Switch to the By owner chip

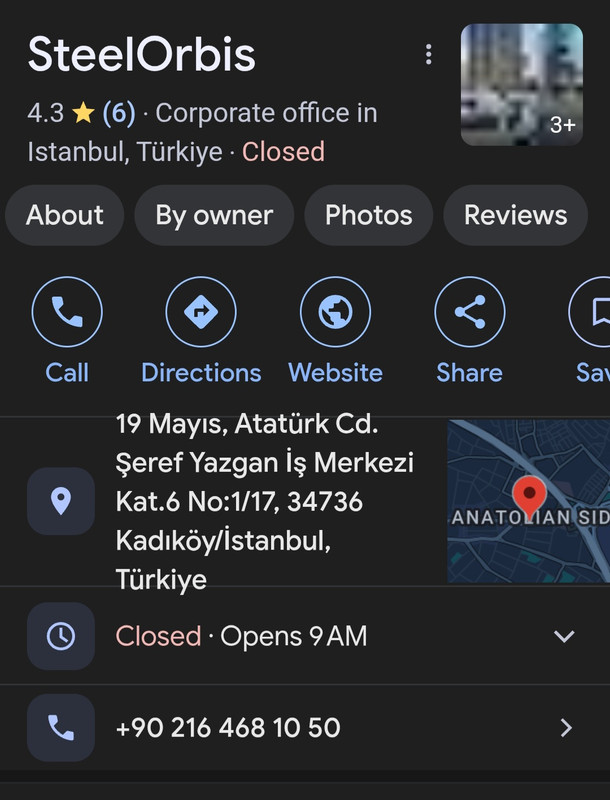tap(214, 215)
